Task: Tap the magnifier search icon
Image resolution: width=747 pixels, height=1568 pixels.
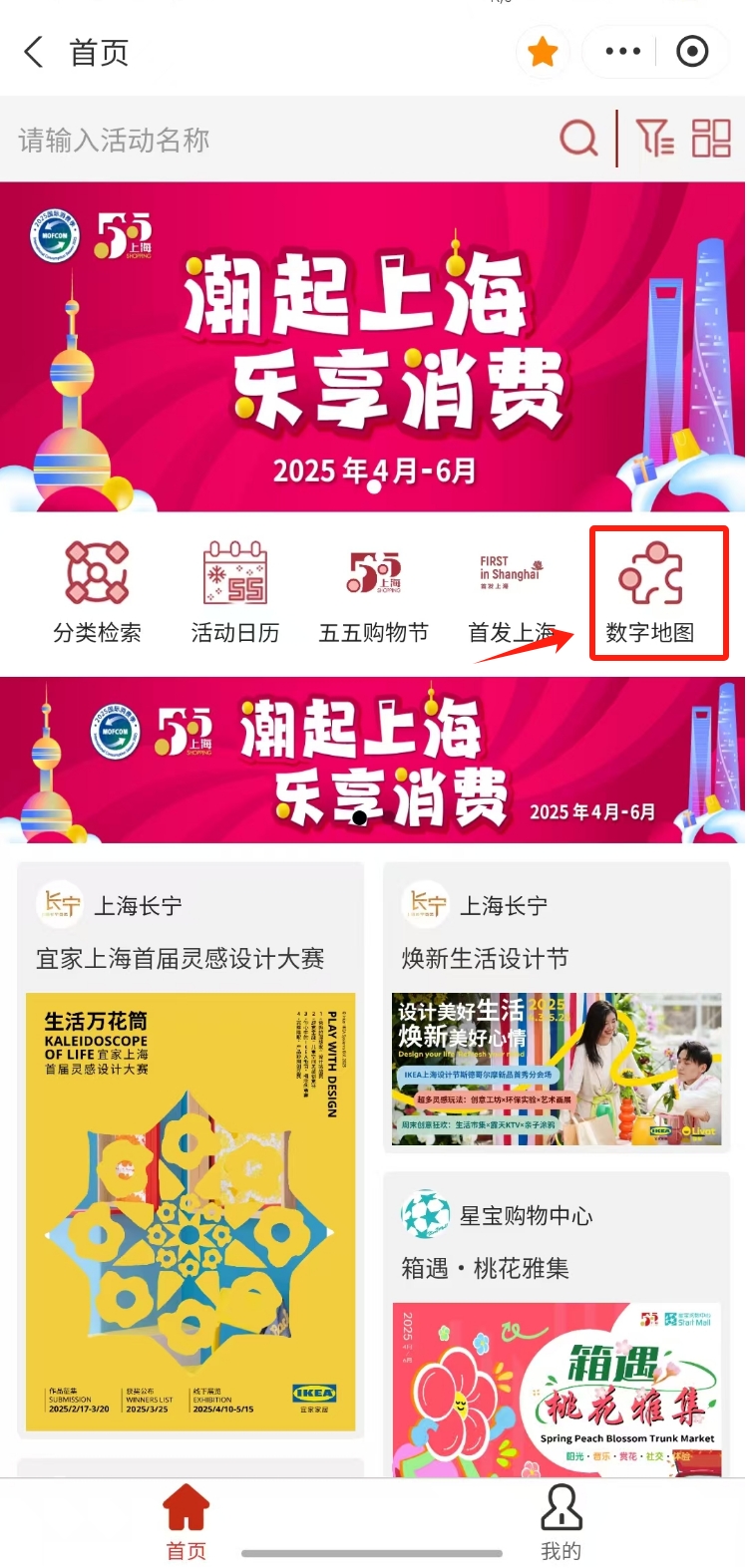Action: [x=578, y=139]
